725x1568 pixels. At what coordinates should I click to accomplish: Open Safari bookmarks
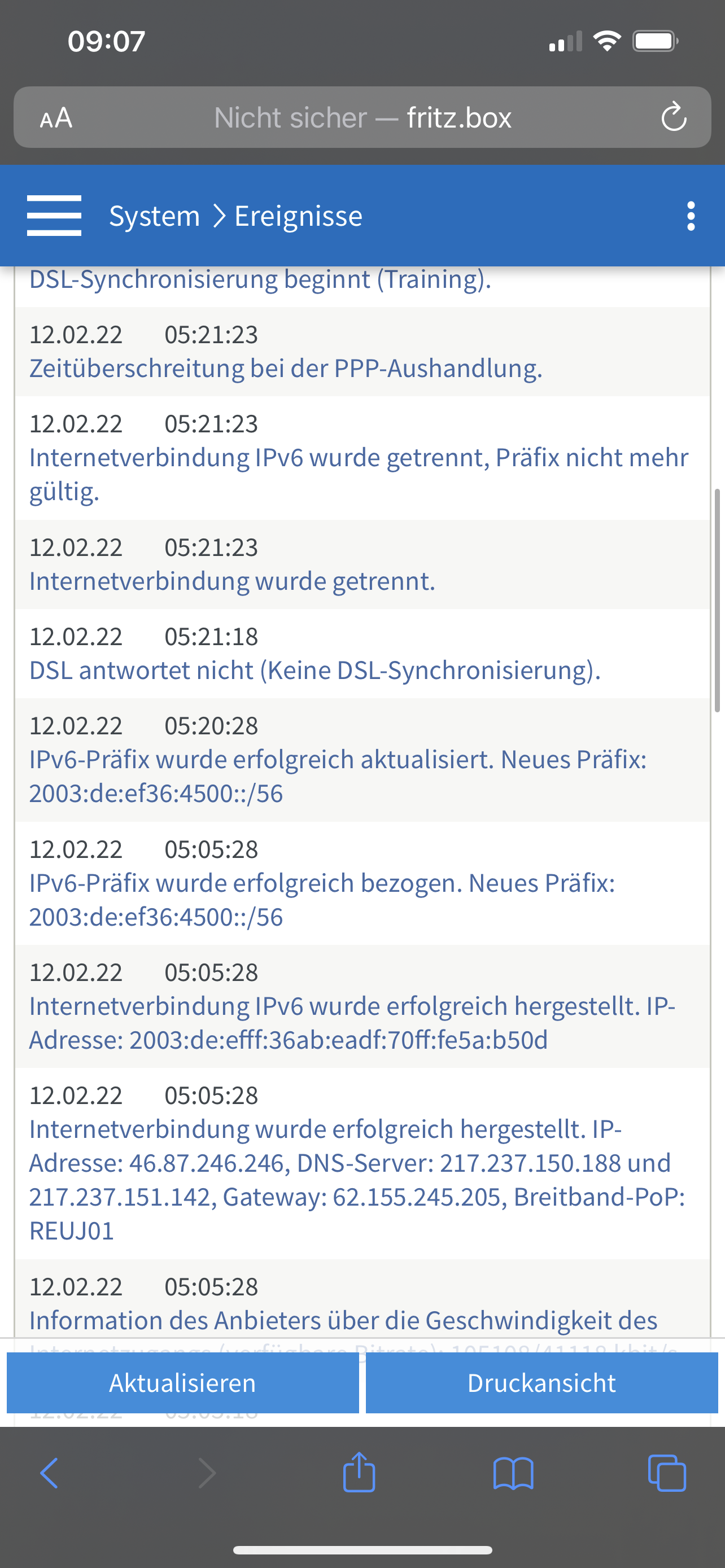click(513, 1473)
